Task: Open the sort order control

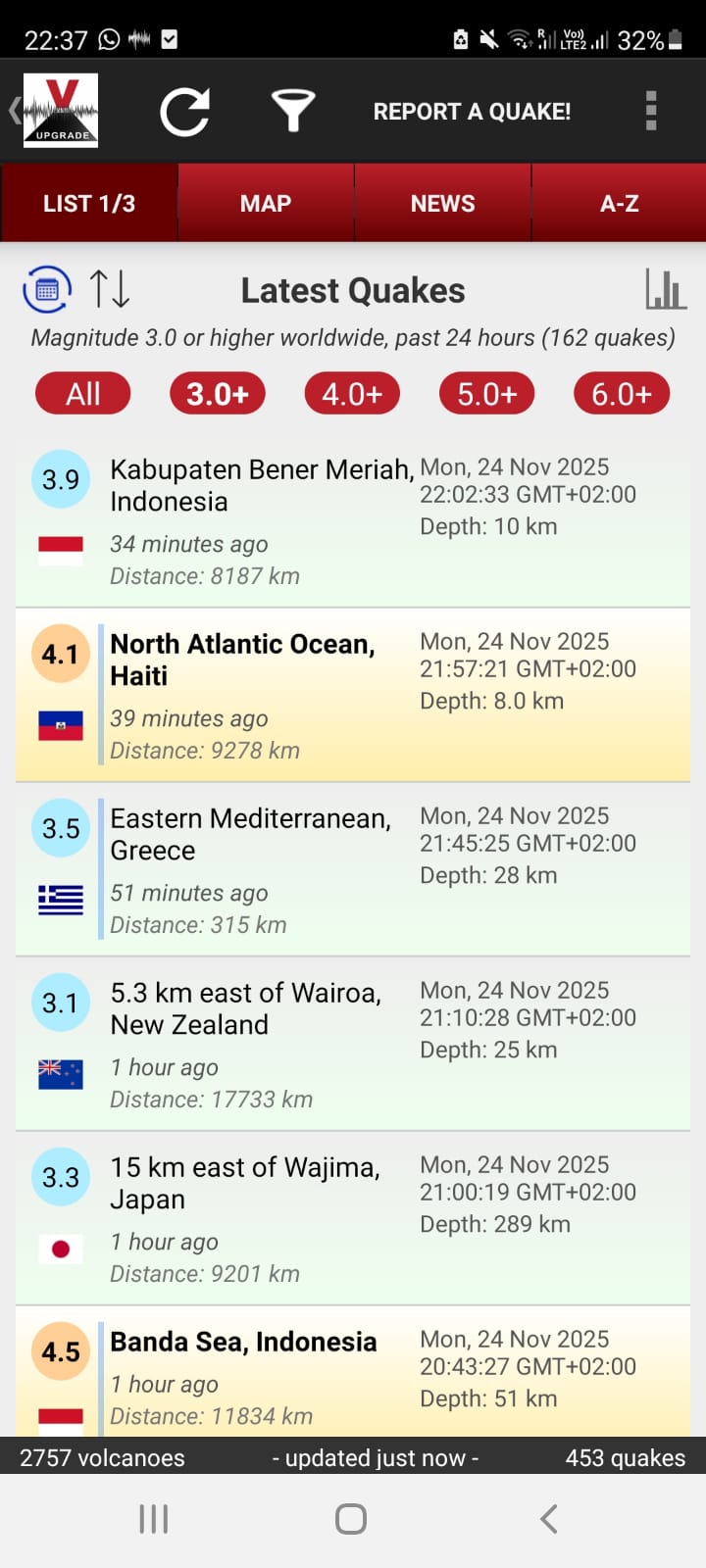Action: [111, 289]
